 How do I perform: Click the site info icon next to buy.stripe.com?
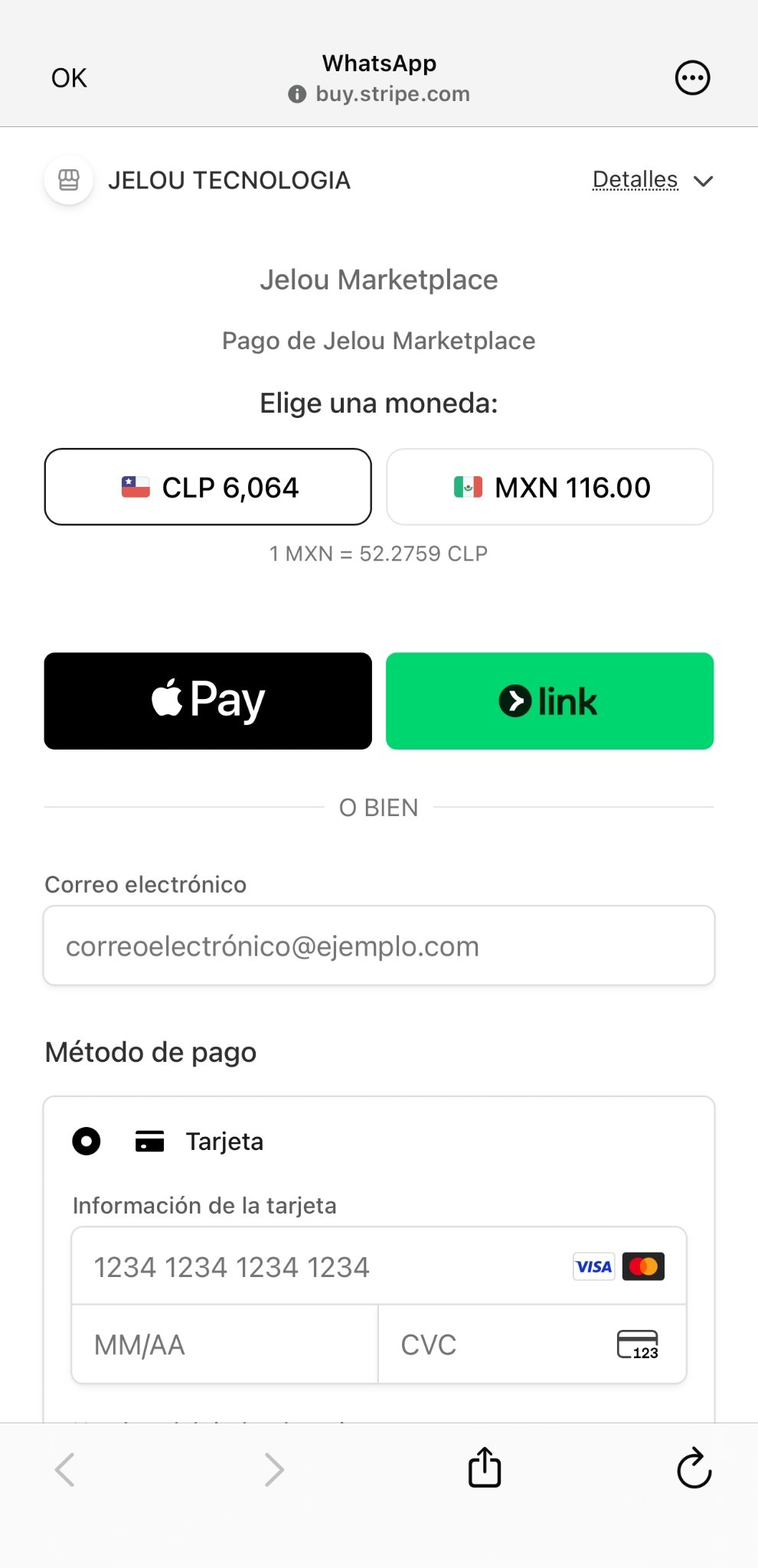click(296, 95)
